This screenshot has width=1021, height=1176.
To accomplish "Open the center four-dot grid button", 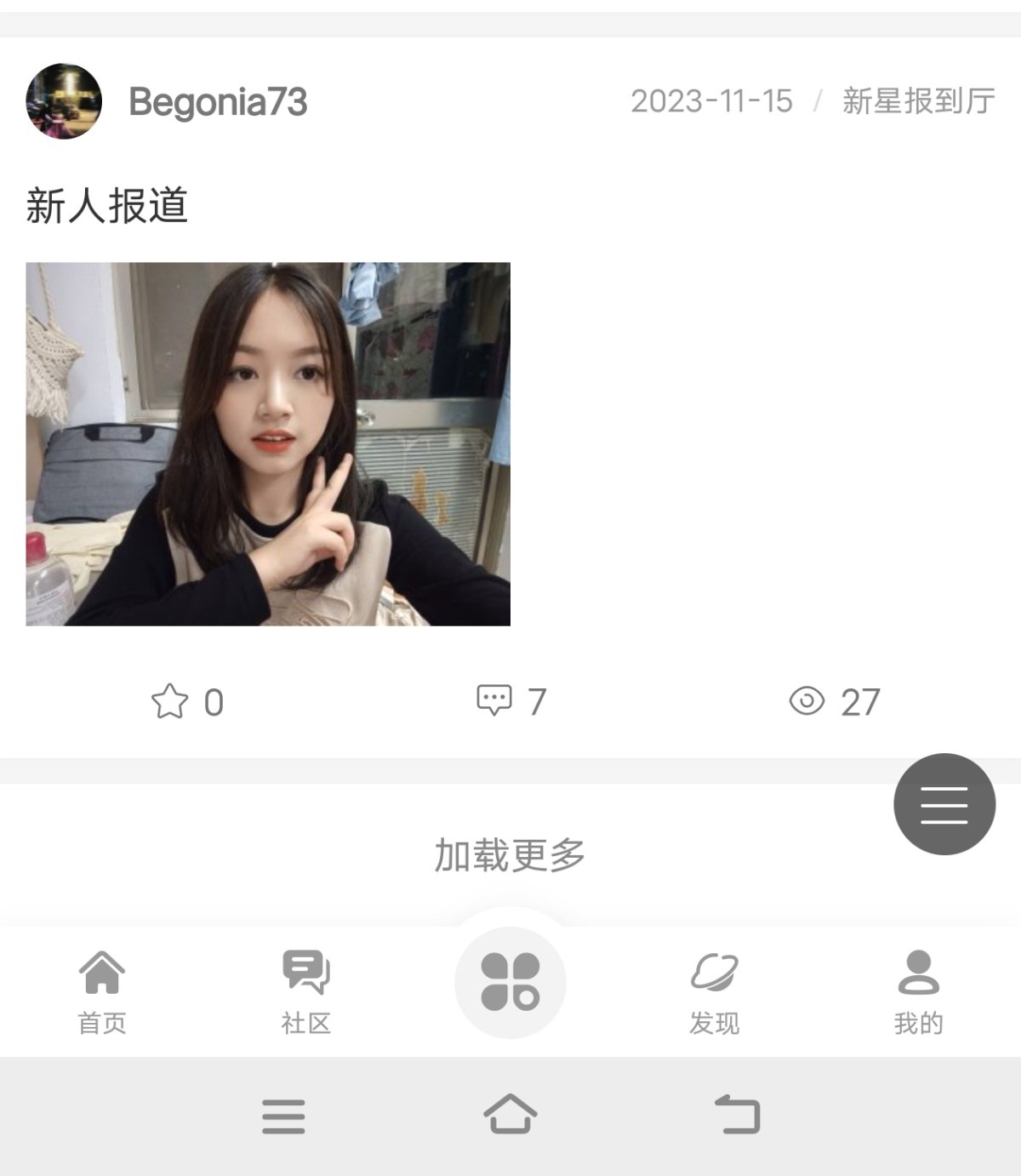I will pos(510,981).
